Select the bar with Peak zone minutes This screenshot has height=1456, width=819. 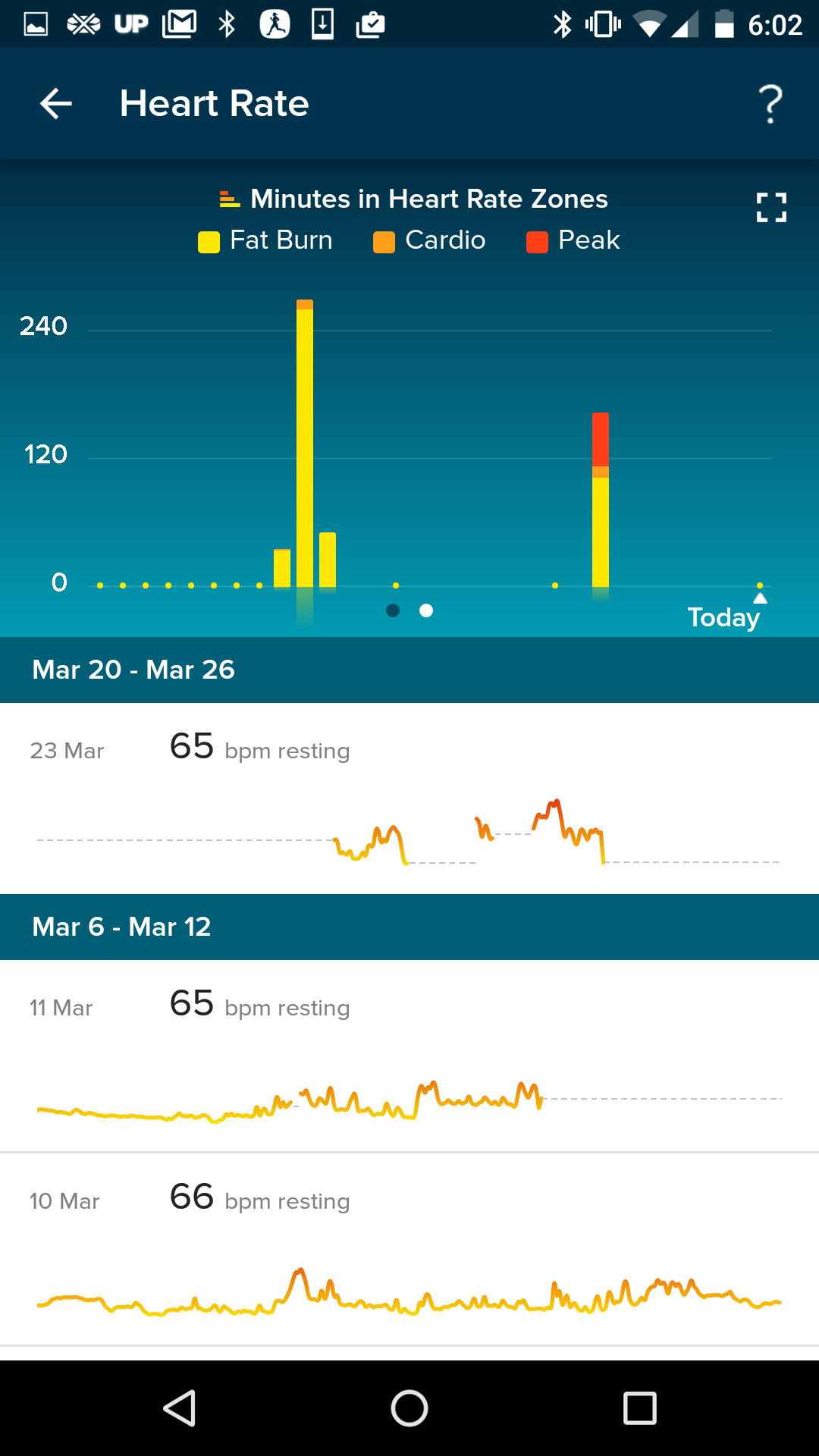601,500
